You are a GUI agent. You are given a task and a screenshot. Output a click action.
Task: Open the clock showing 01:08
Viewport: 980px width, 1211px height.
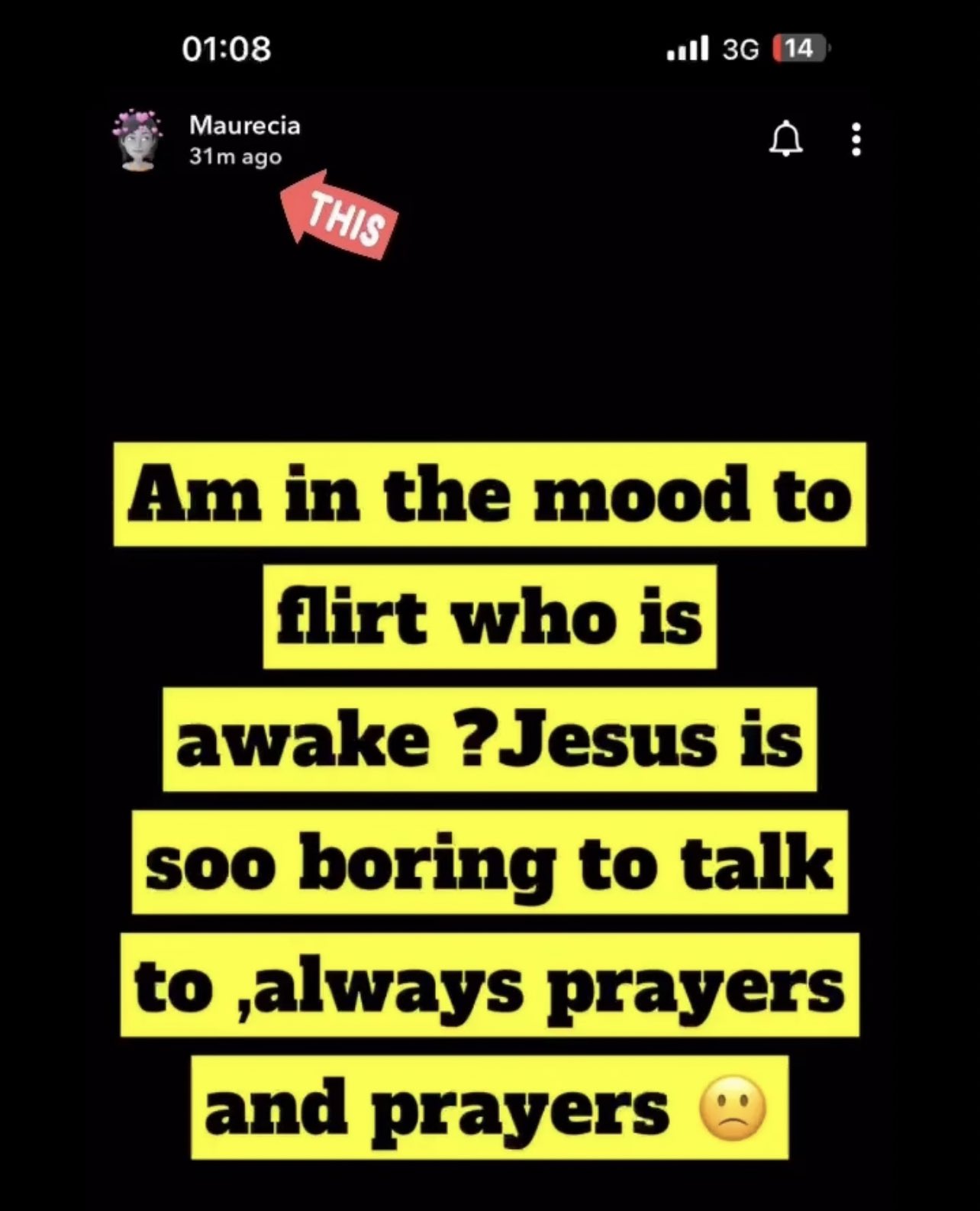click(x=225, y=49)
